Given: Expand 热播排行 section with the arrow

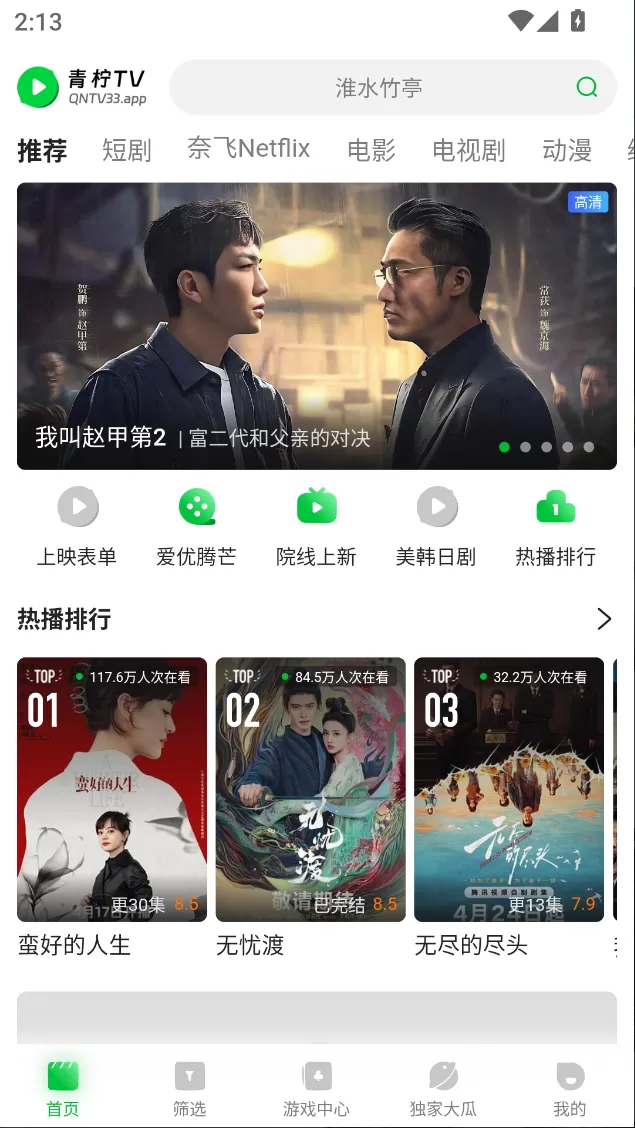Looking at the screenshot, I should [x=604, y=619].
